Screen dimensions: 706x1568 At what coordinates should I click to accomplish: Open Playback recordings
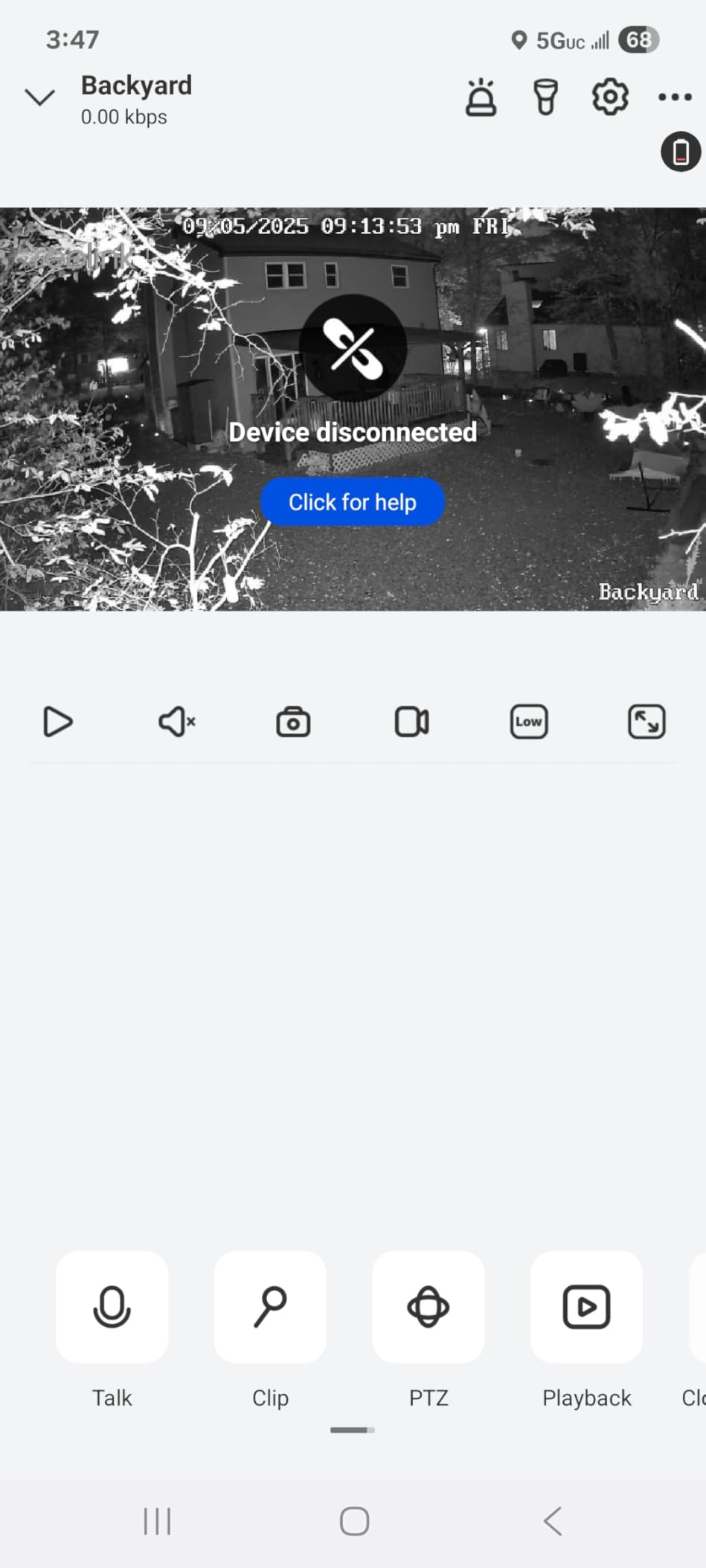586,1307
